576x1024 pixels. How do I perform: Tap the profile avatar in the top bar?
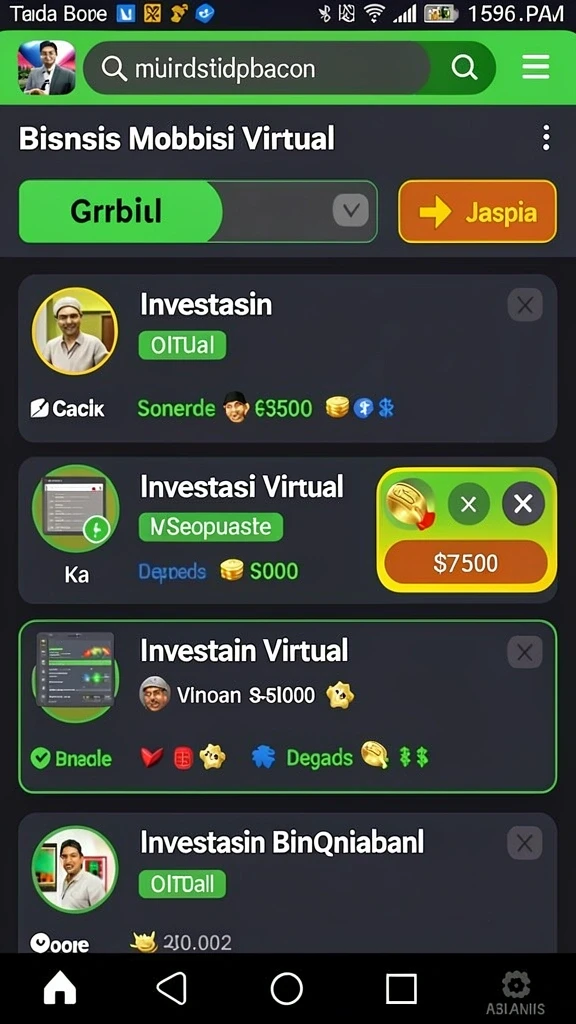pyautogui.click(x=46, y=68)
